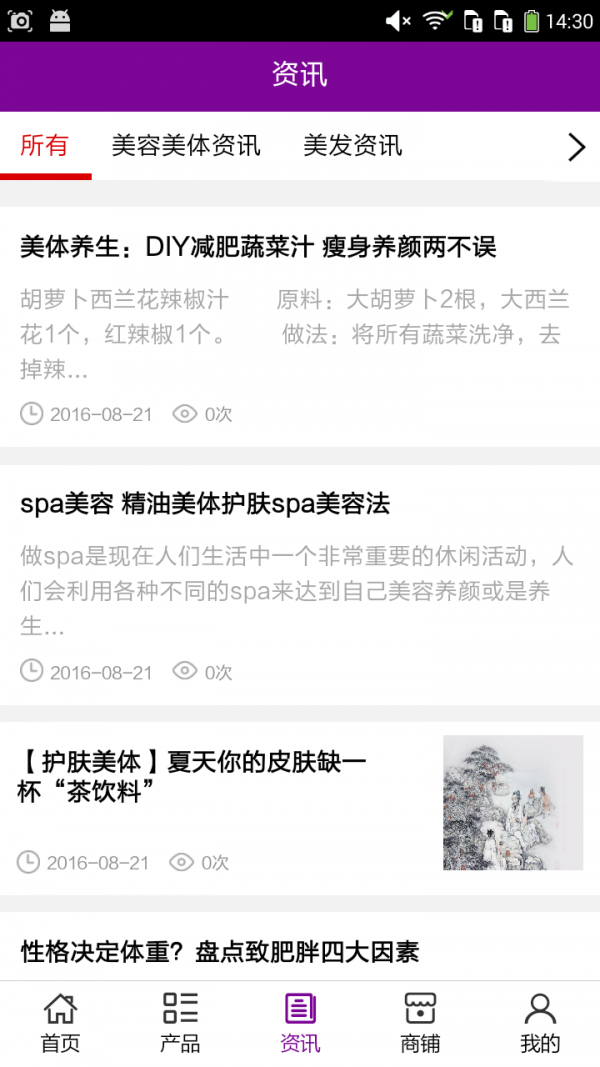Open article 美体养生：DIY减肥蔬菜汁
Screen dimensions: 600x1067
258,247
